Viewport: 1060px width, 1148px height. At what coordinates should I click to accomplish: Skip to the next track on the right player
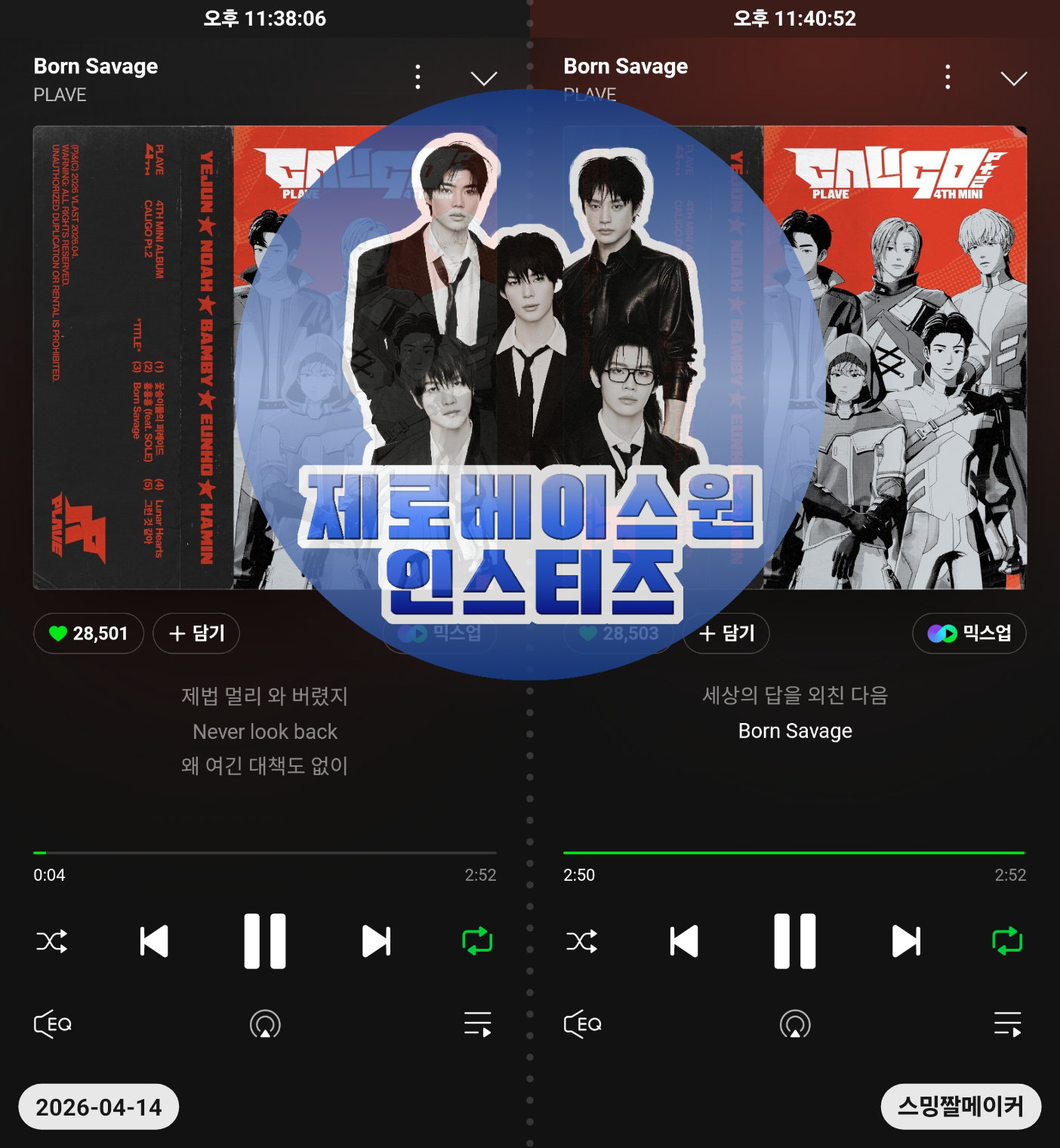(906, 940)
